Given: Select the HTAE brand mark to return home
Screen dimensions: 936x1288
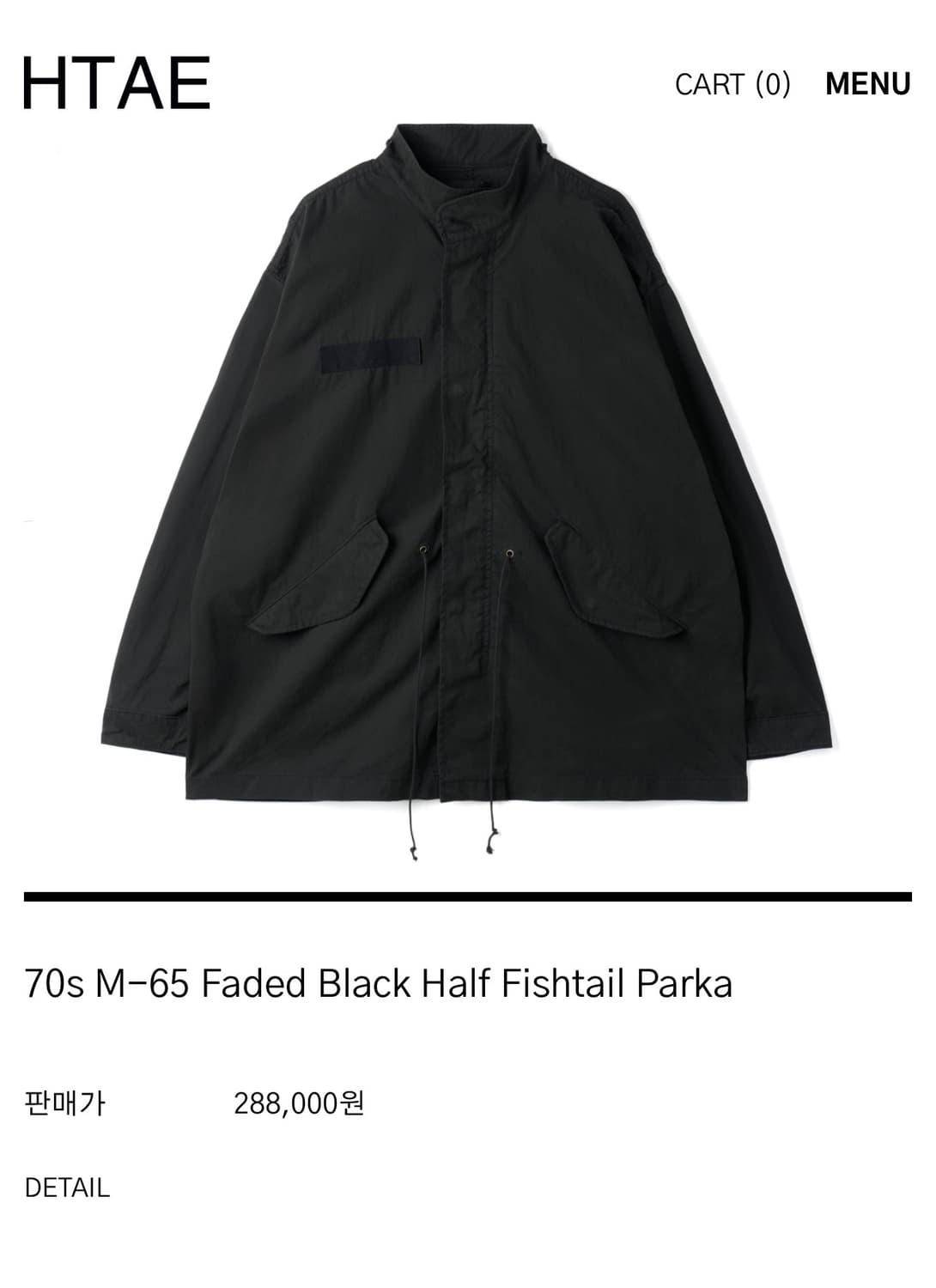Looking at the screenshot, I should pyautogui.click(x=114, y=83).
